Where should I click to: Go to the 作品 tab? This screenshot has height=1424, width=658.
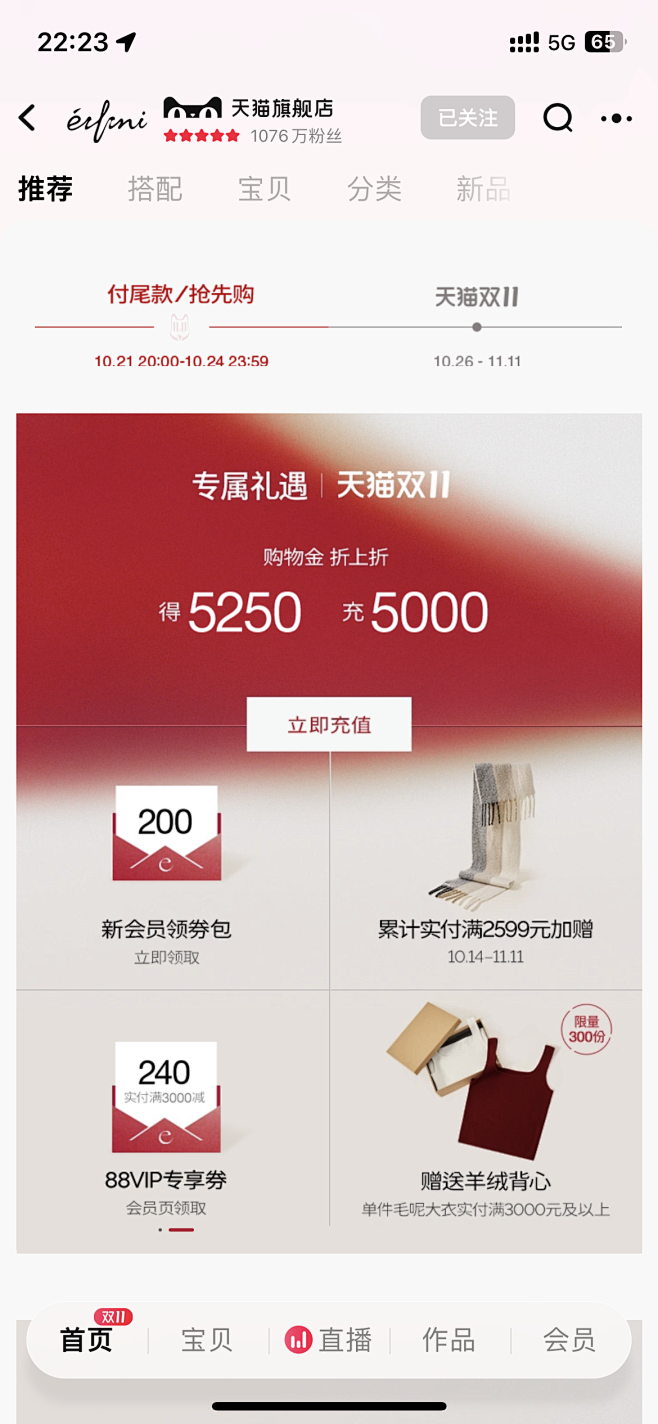[449, 1340]
